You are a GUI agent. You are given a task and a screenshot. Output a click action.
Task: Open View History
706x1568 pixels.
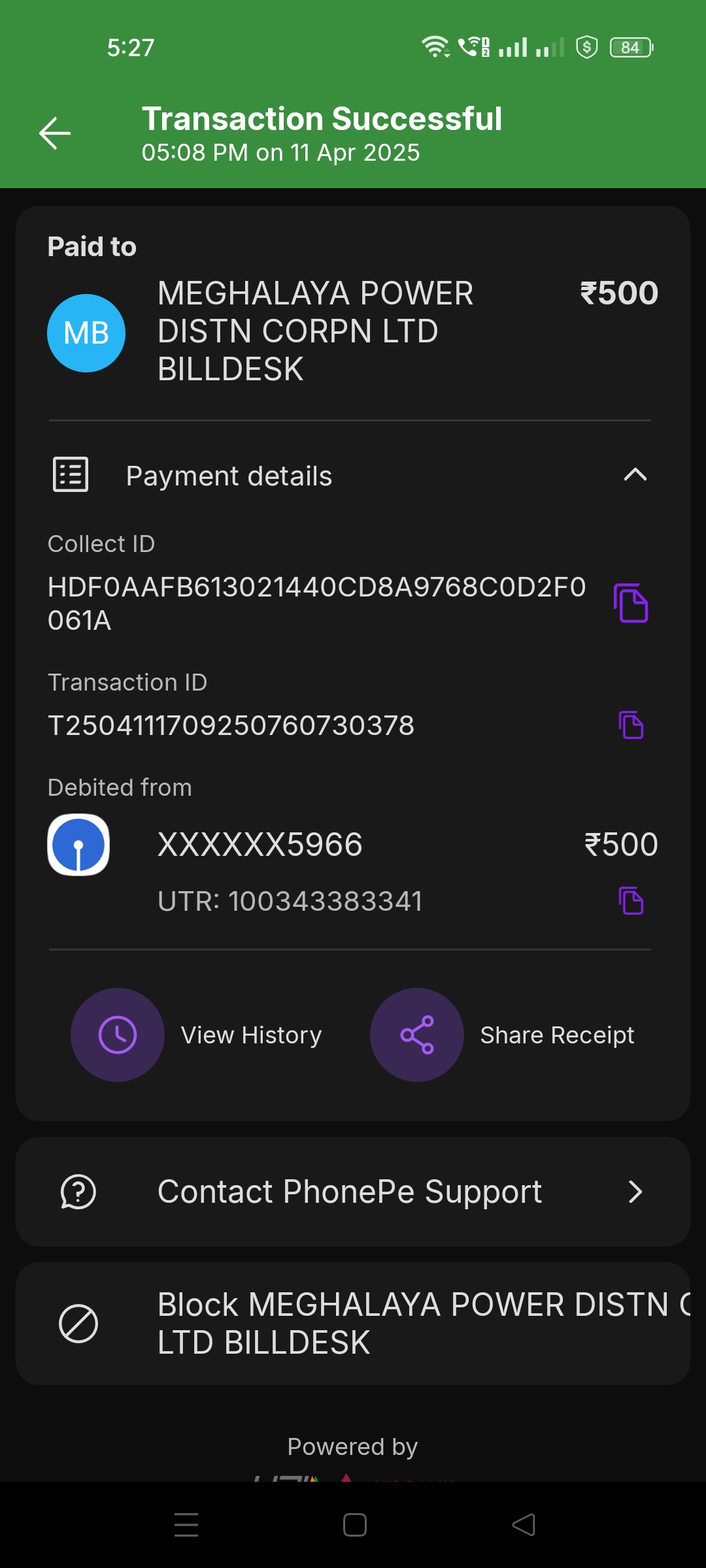197,1035
